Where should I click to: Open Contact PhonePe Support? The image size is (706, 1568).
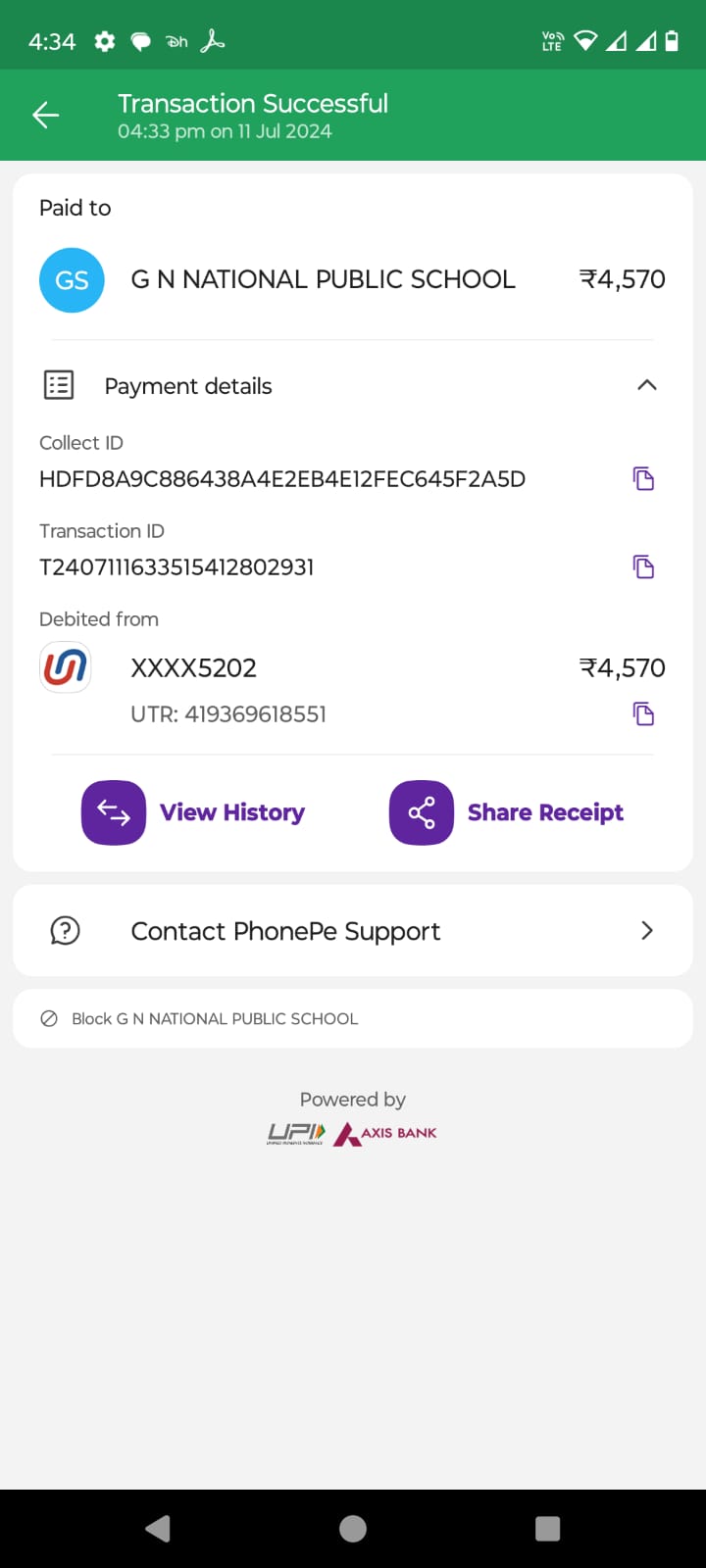tap(353, 930)
